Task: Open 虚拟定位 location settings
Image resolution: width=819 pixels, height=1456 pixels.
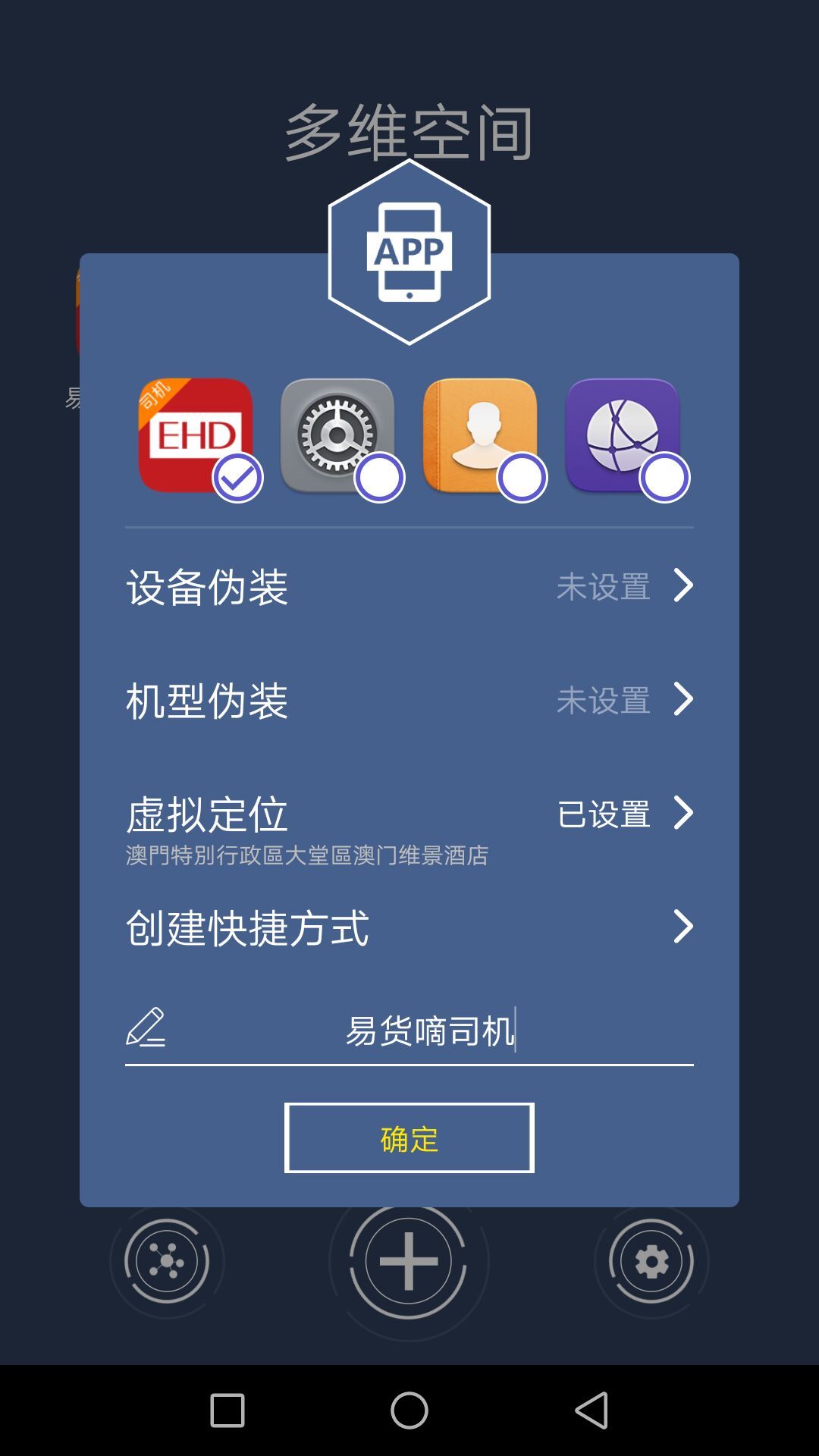Action: tap(409, 823)
